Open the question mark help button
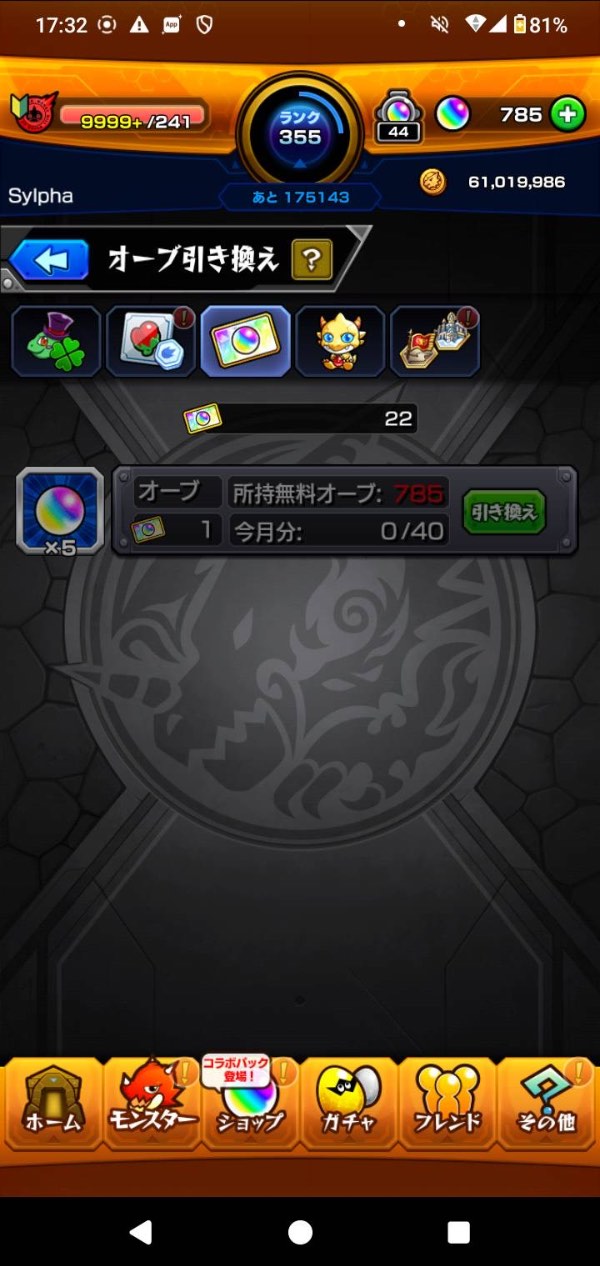The height and width of the screenshot is (1266, 600). click(x=312, y=261)
